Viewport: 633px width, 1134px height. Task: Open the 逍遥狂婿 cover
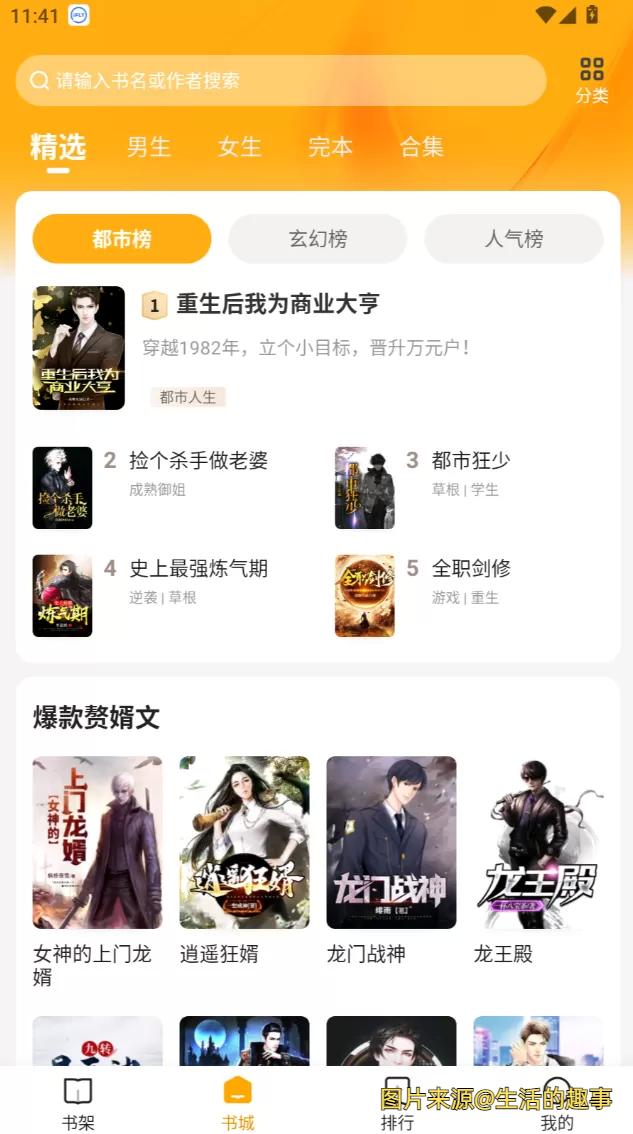244,842
